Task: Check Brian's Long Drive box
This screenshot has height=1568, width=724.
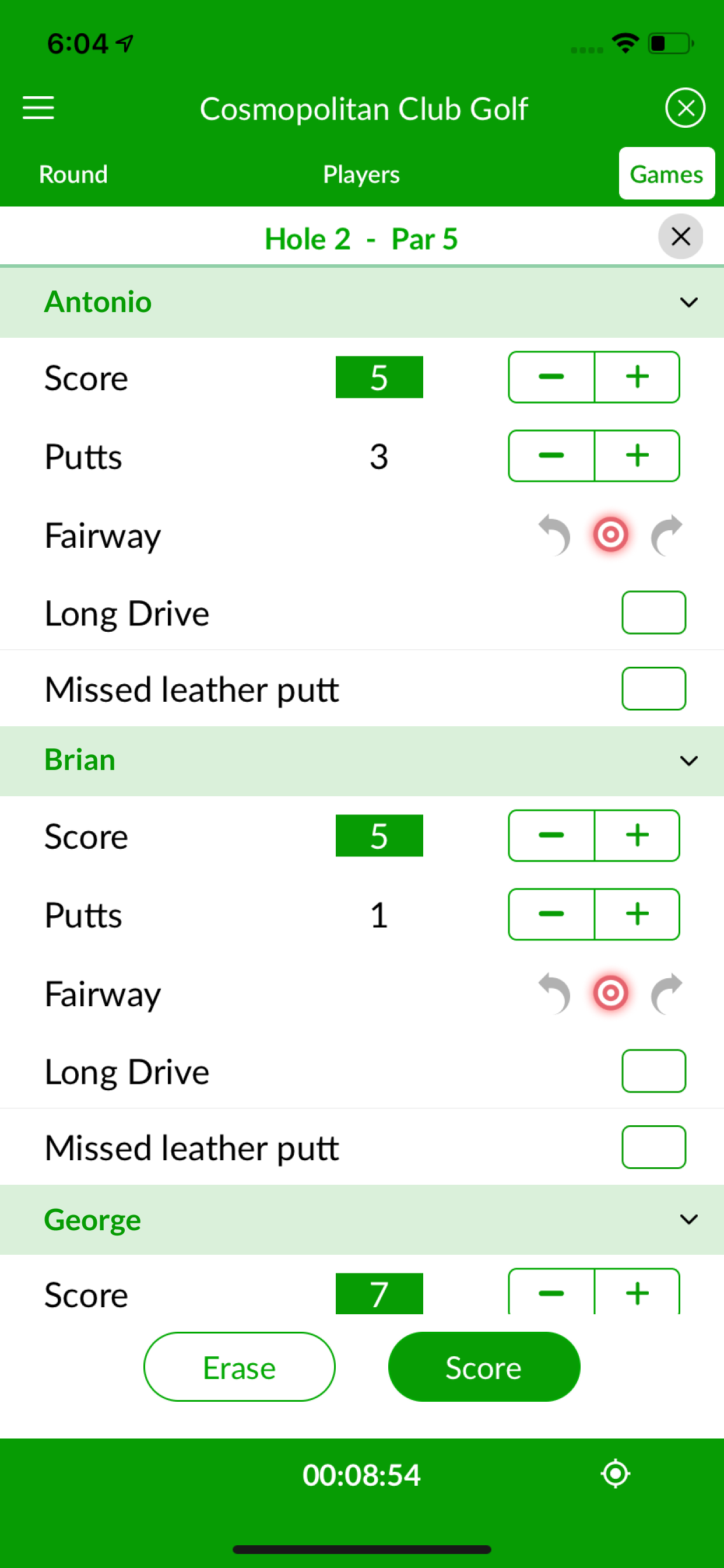Action: point(653,1070)
